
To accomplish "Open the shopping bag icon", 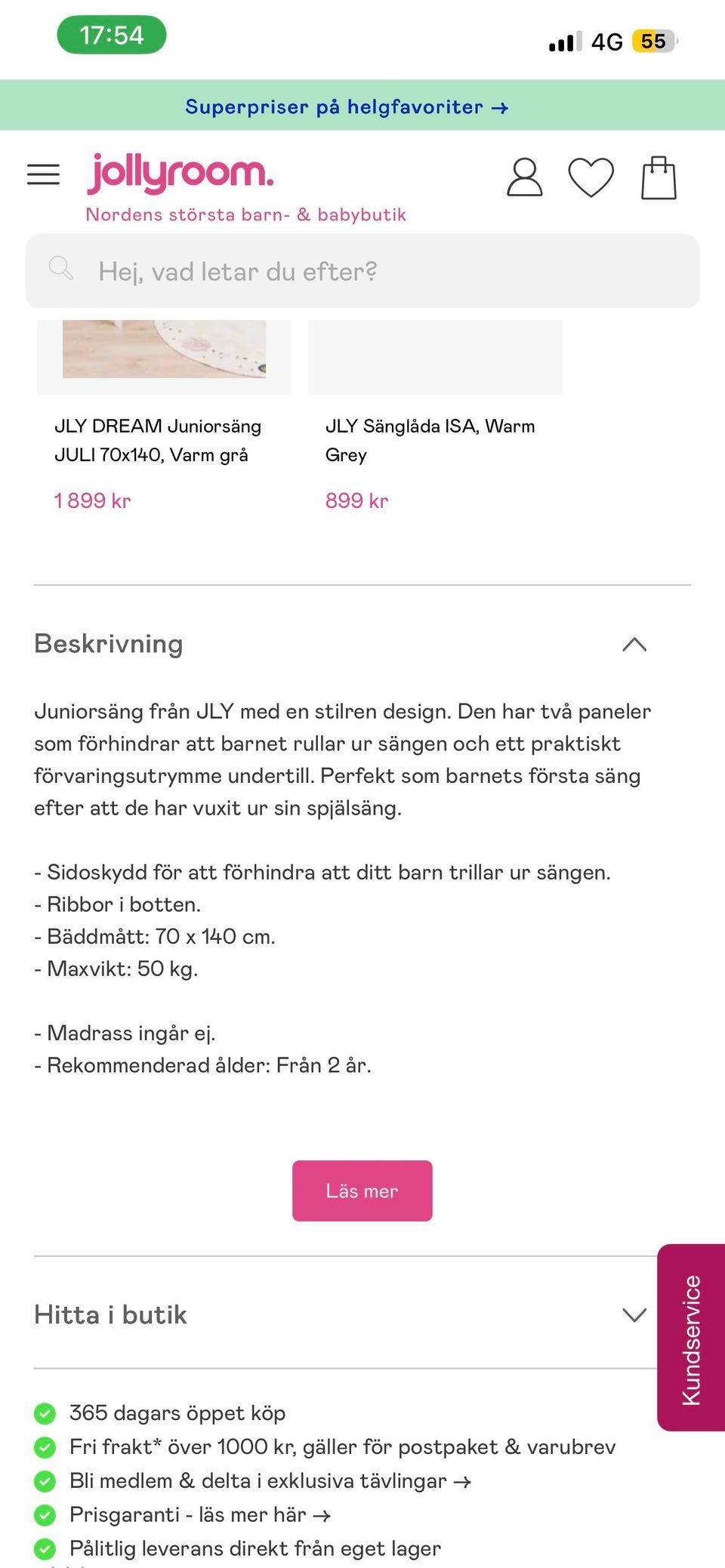I will tap(659, 177).
